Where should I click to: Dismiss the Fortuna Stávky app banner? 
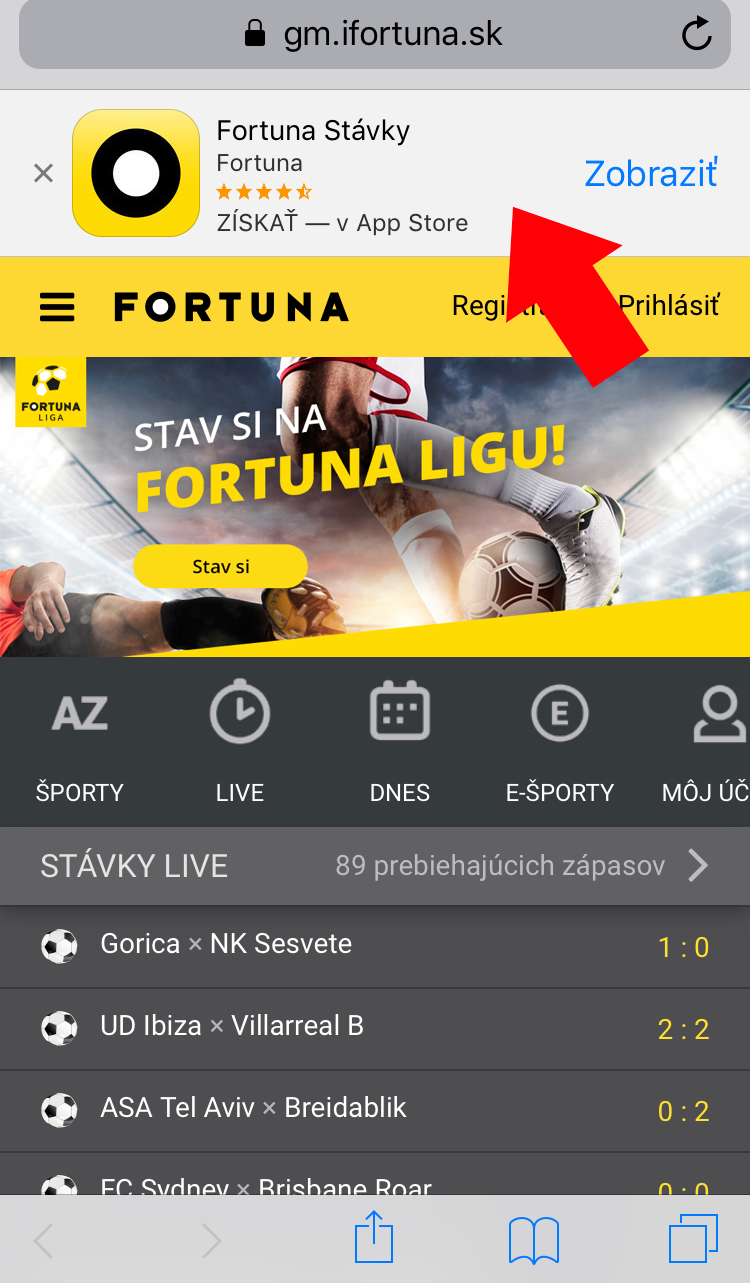coord(43,174)
